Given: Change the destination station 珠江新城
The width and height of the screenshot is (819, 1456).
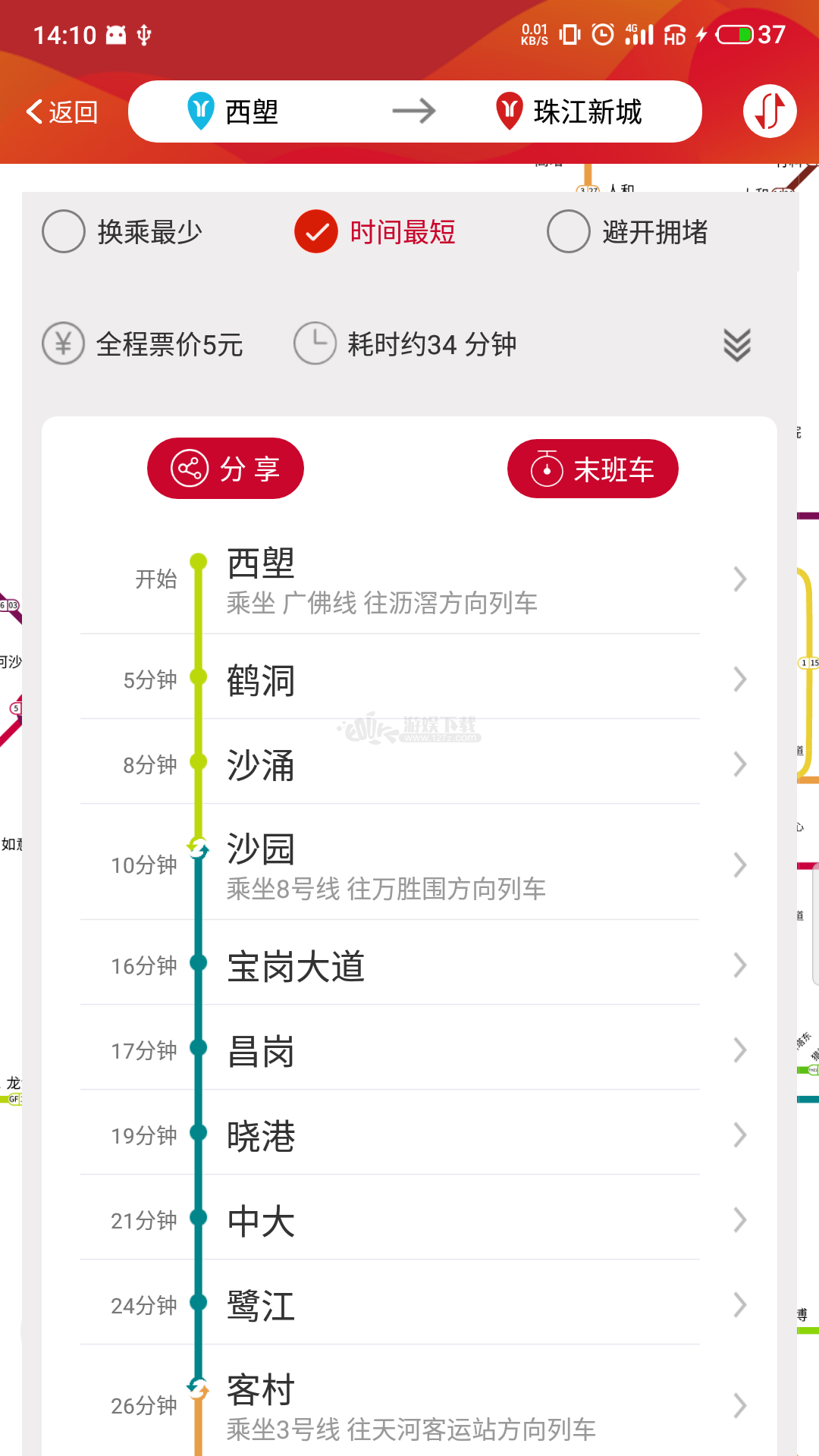Looking at the screenshot, I should pyautogui.click(x=569, y=111).
